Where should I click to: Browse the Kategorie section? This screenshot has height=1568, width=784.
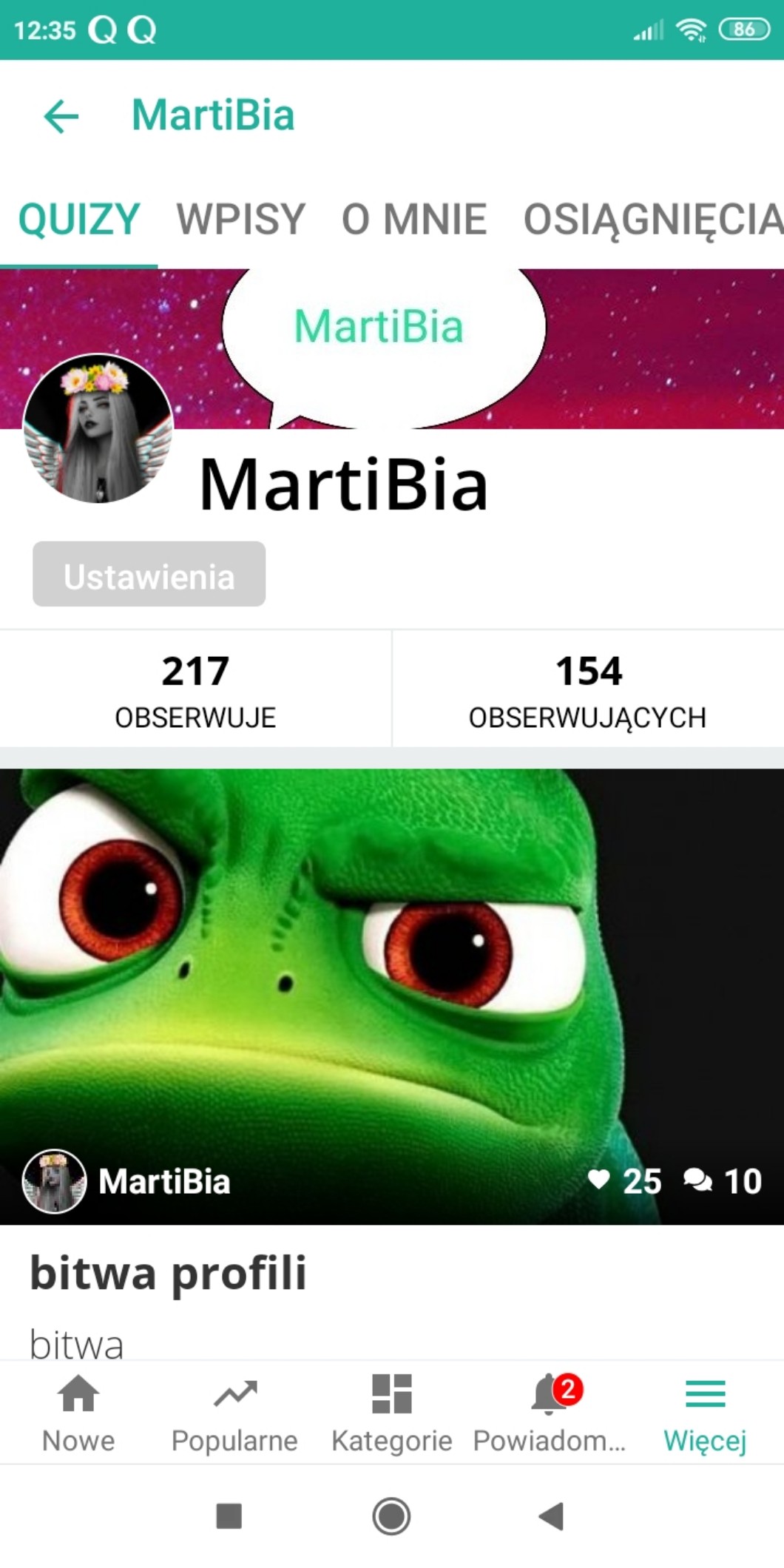391,1413
